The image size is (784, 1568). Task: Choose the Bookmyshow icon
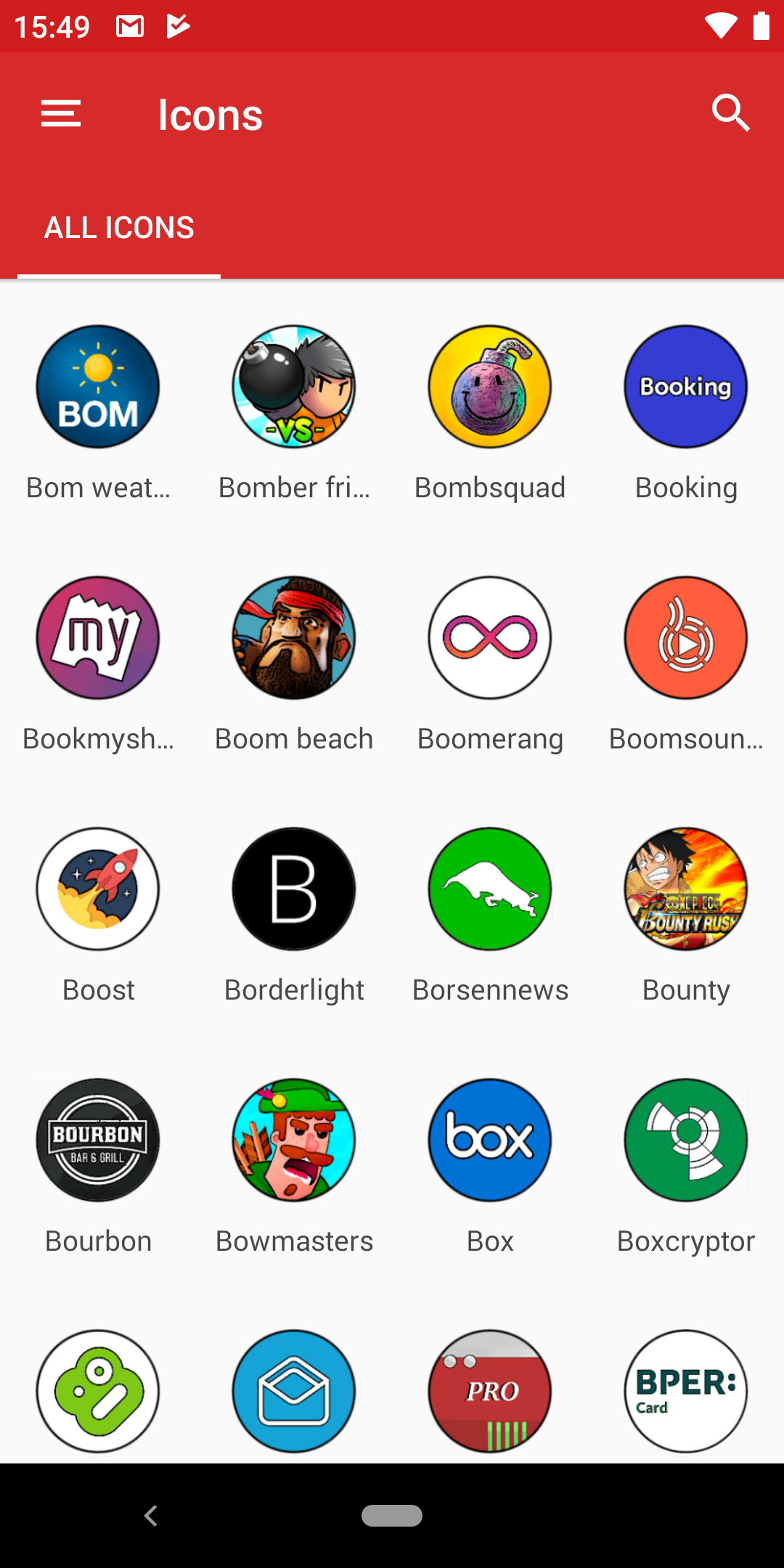[98, 638]
